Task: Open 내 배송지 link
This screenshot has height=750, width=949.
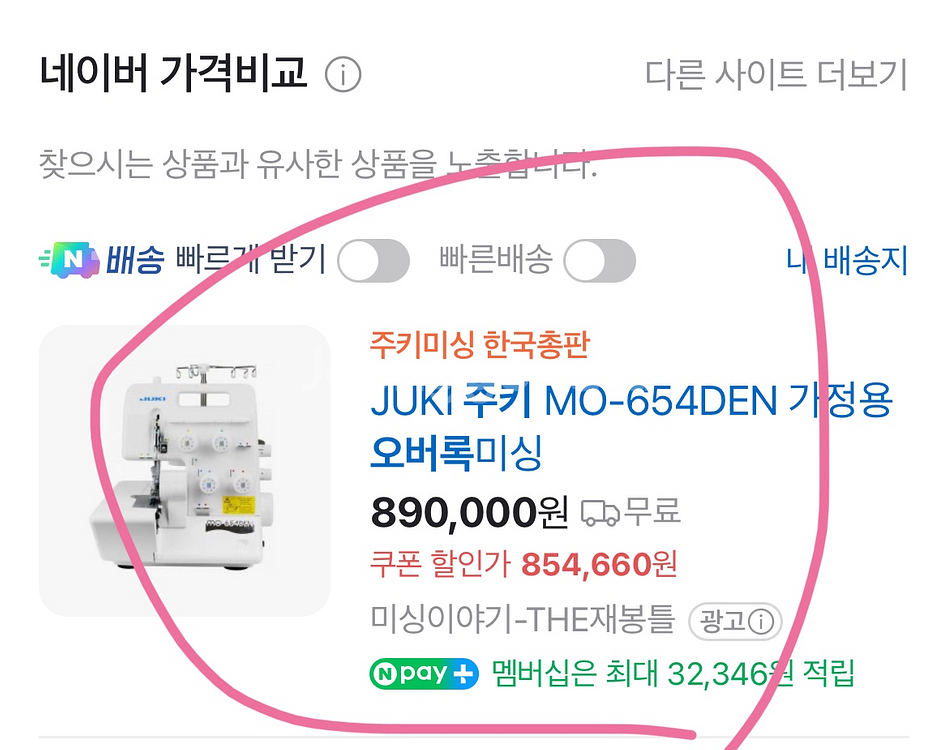Action: click(847, 260)
